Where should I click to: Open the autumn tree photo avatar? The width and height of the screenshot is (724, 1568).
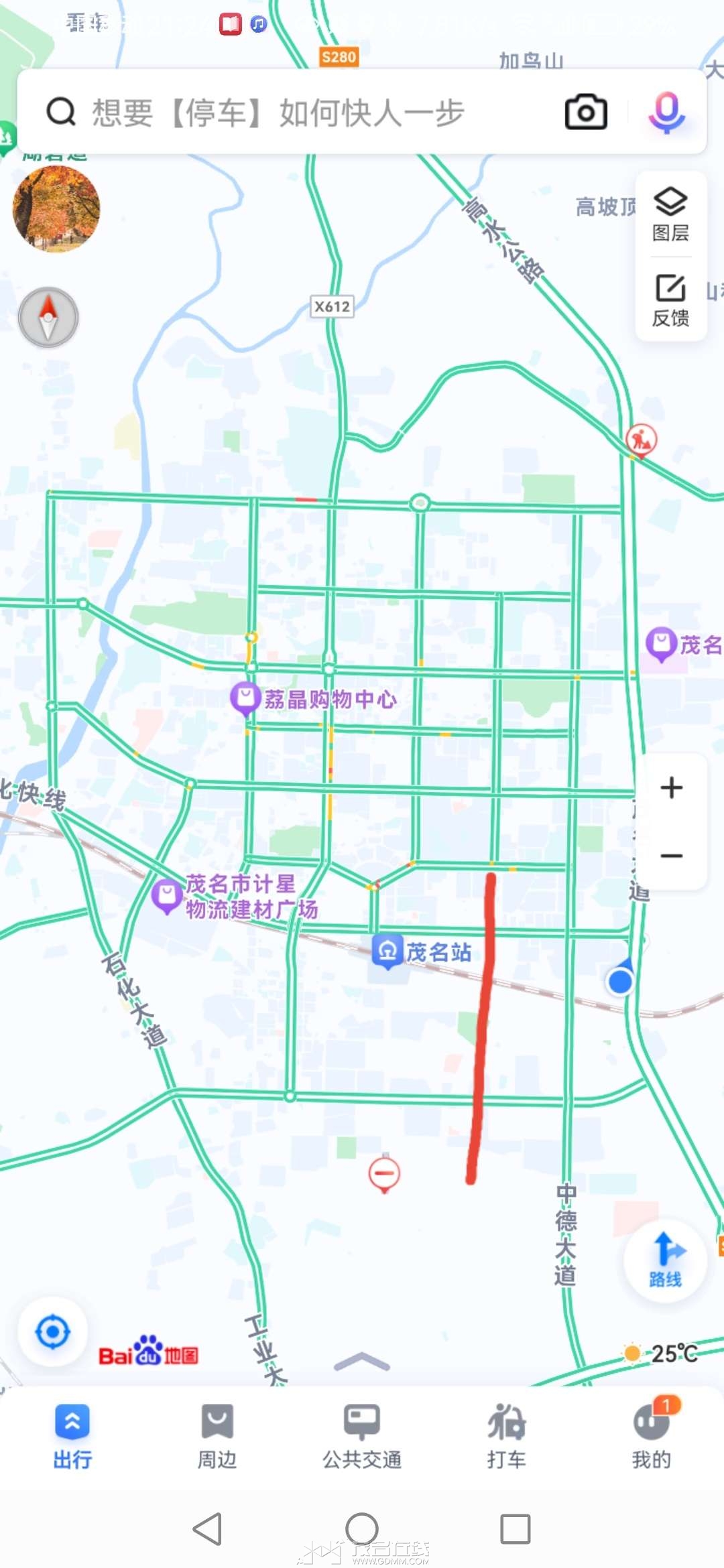coord(56,208)
